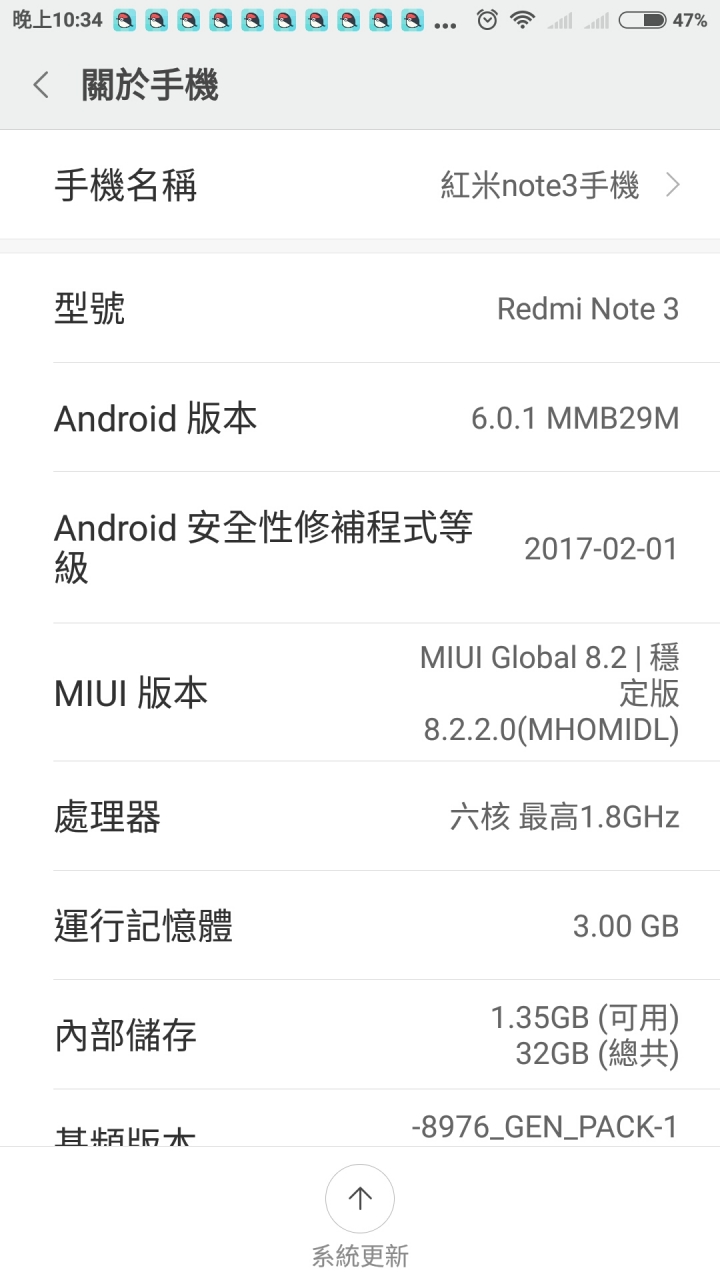
Task: Tap the MIUI 版本 row
Action: pos(360,692)
